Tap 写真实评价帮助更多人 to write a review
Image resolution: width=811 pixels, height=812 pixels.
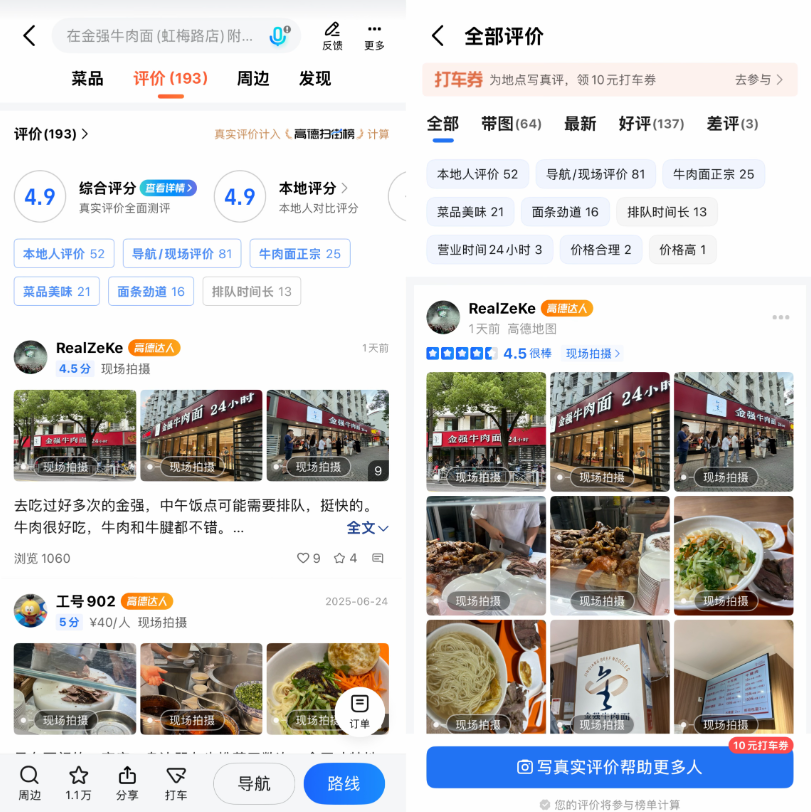(609, 767)
